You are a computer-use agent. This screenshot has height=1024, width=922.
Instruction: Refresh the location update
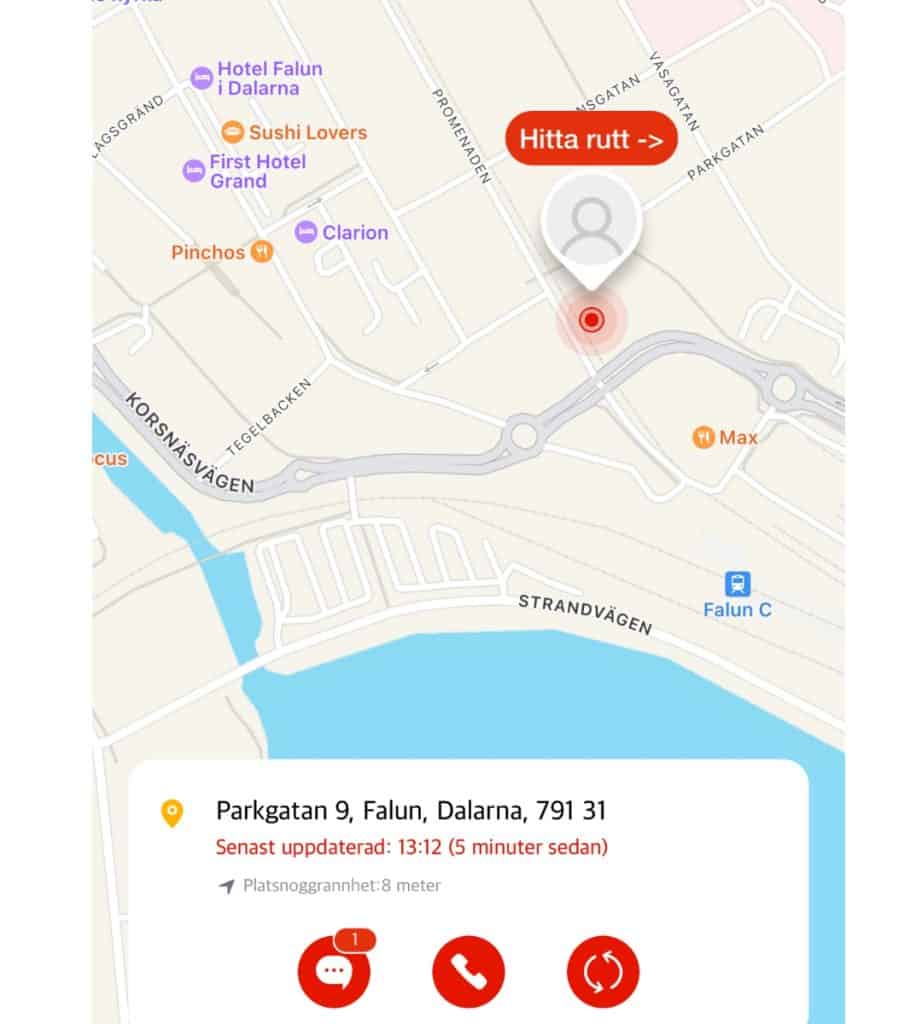coord(602,971)
